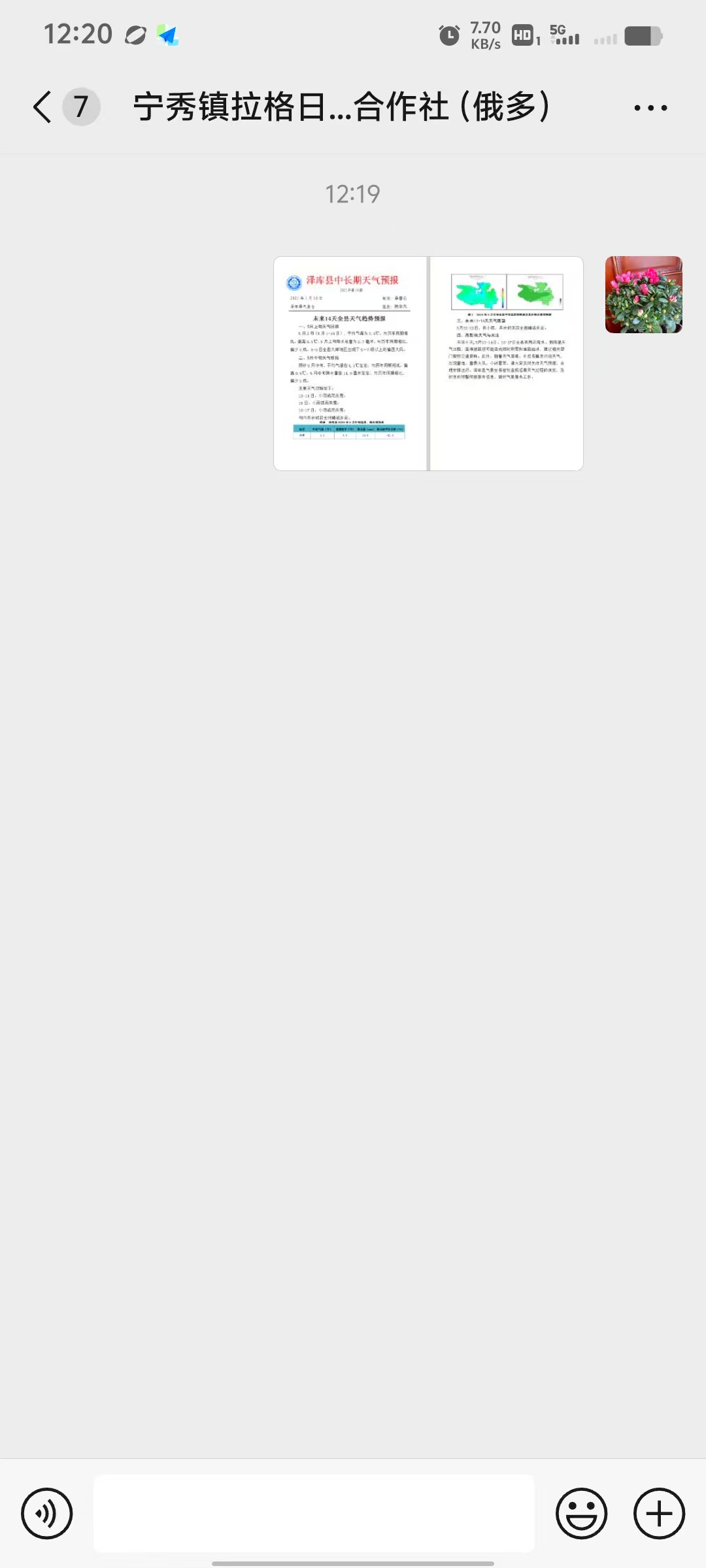
Task: Open the weather forecast image message
Action: 428,363
